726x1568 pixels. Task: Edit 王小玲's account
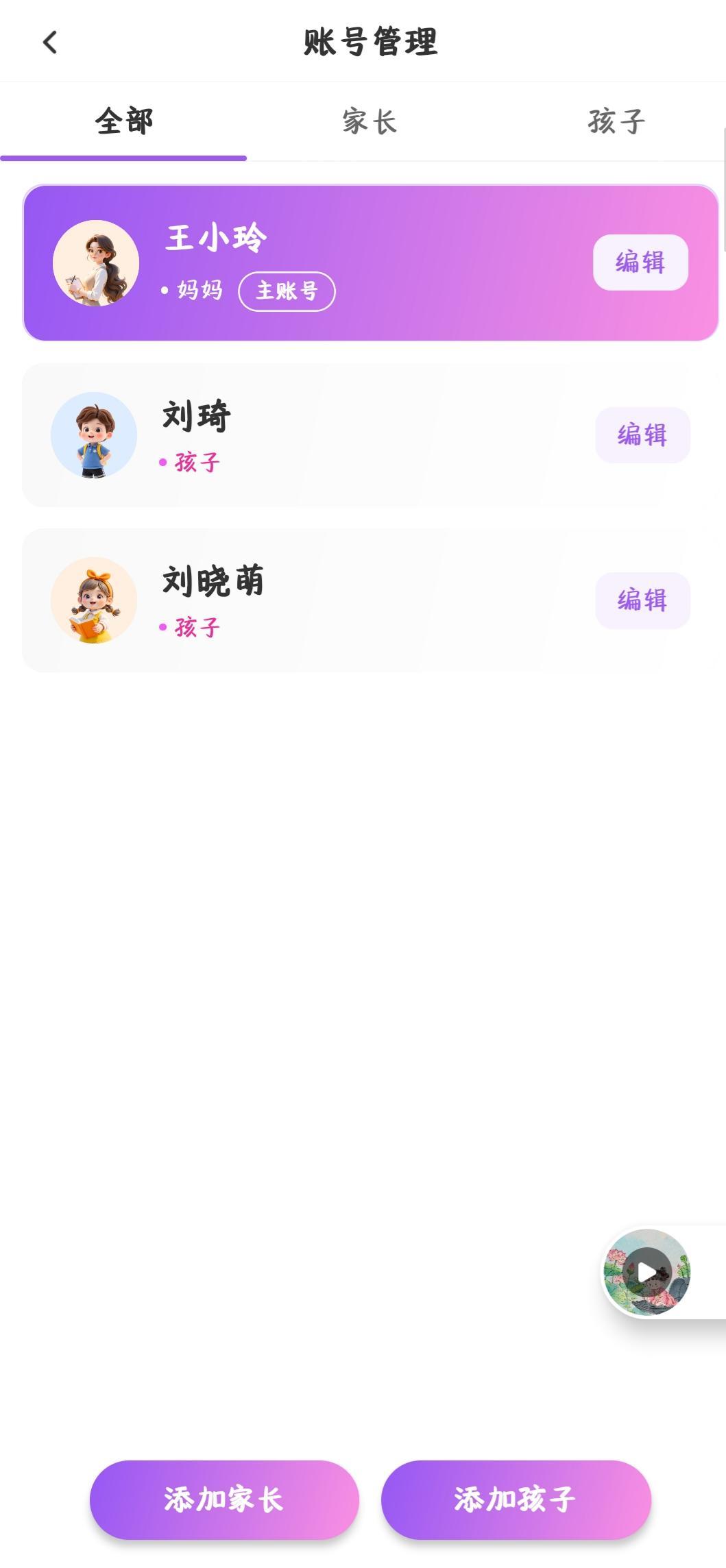pyautogui.click(x=640, y=262)
